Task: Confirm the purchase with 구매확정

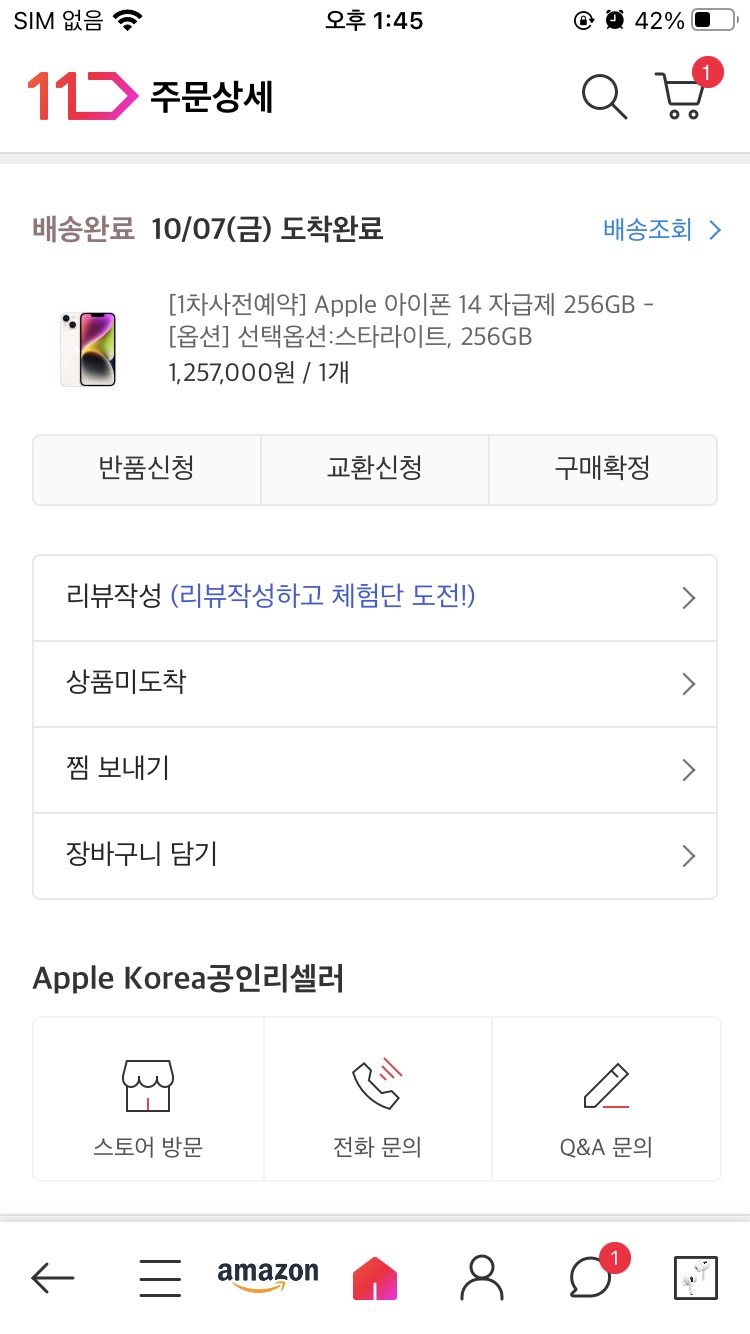Action: point(602,469)
